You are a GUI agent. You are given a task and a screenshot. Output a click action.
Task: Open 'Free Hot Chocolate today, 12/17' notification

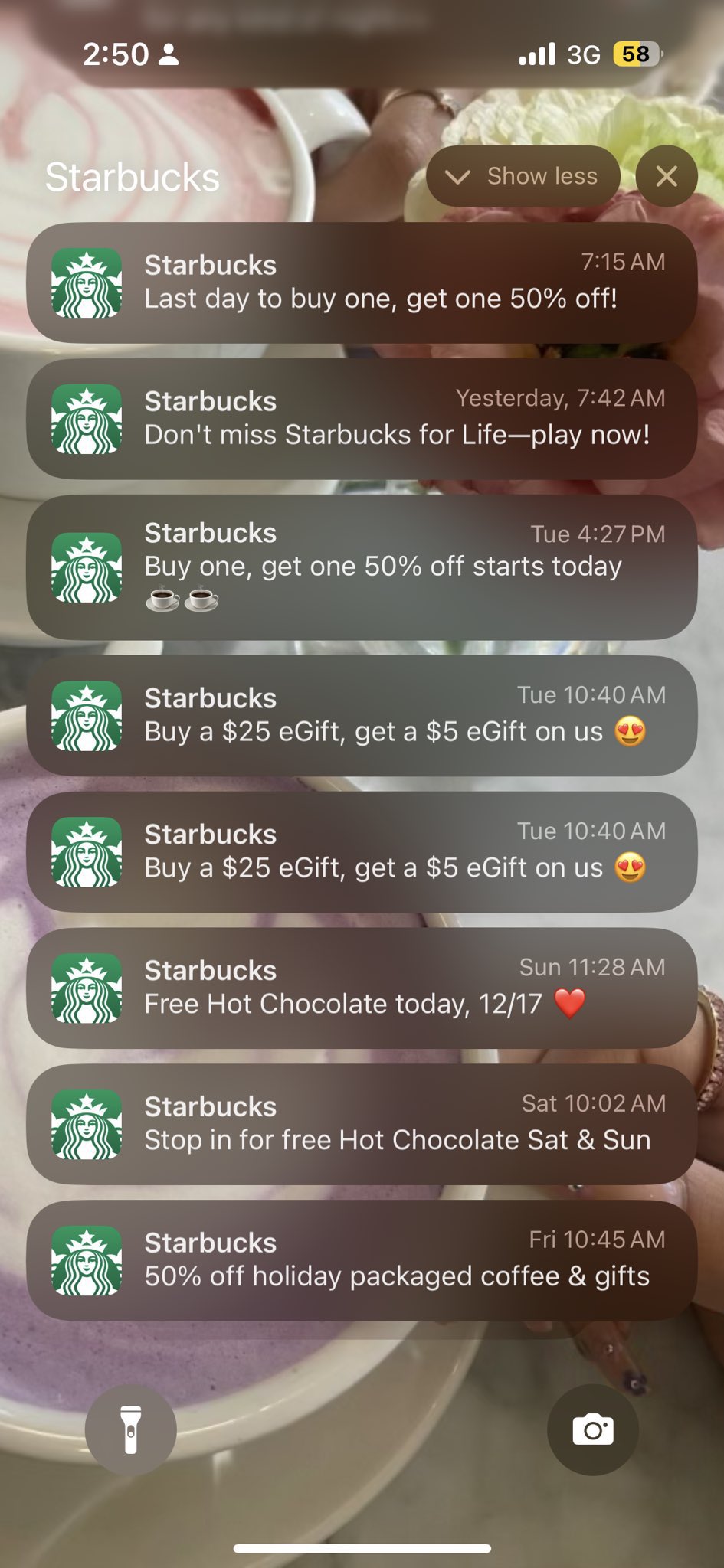[362, 988]
